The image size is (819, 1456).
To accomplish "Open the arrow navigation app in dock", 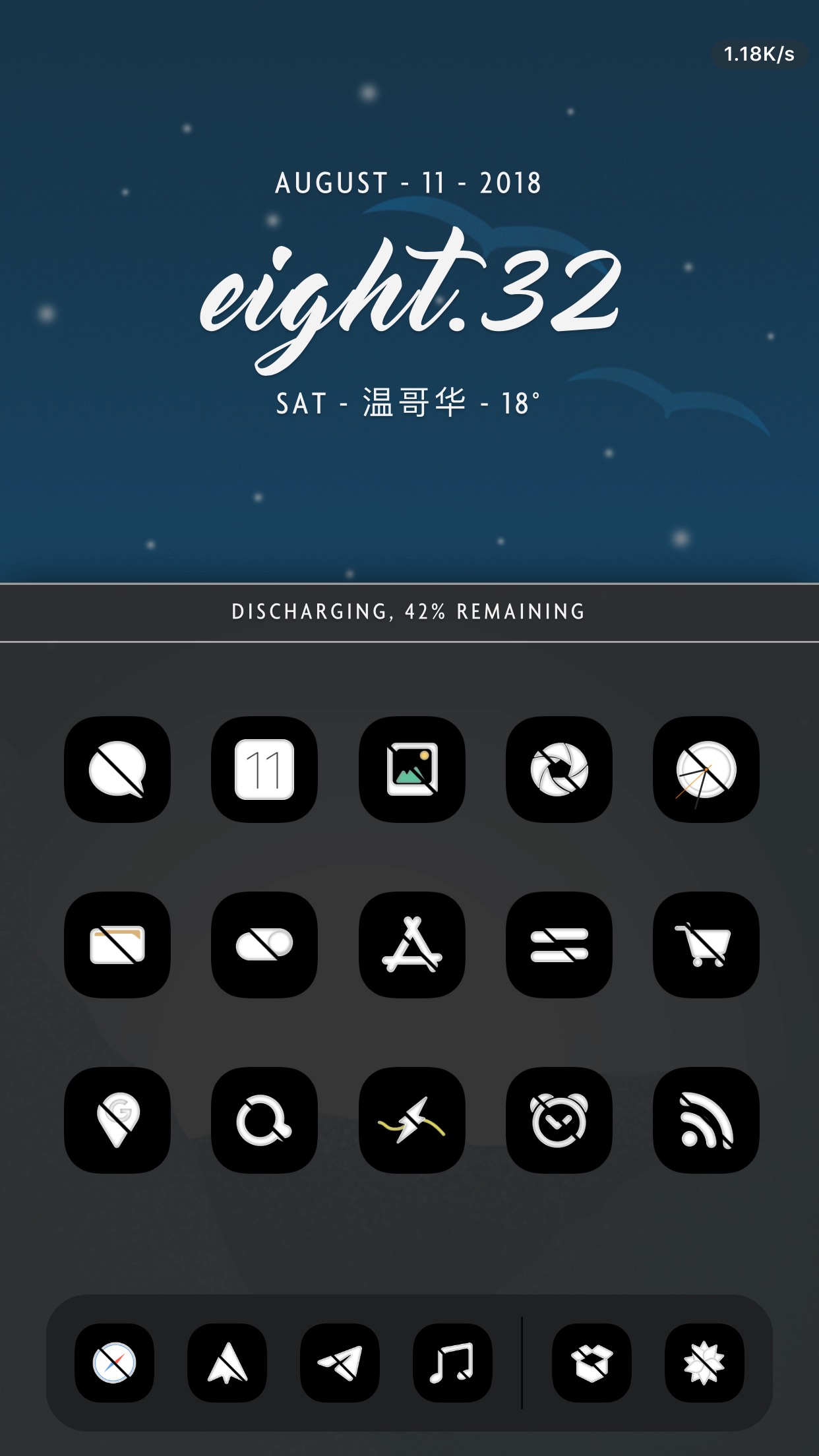I will point(227,1362).
